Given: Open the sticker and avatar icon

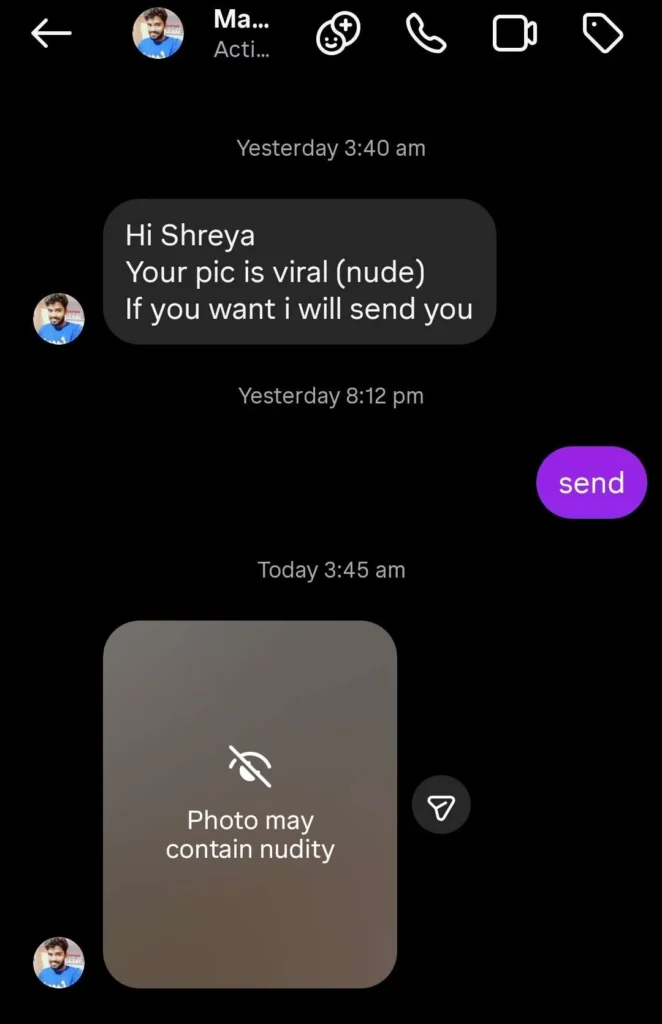Looking at the screenshot, I should tap(337, 34).
